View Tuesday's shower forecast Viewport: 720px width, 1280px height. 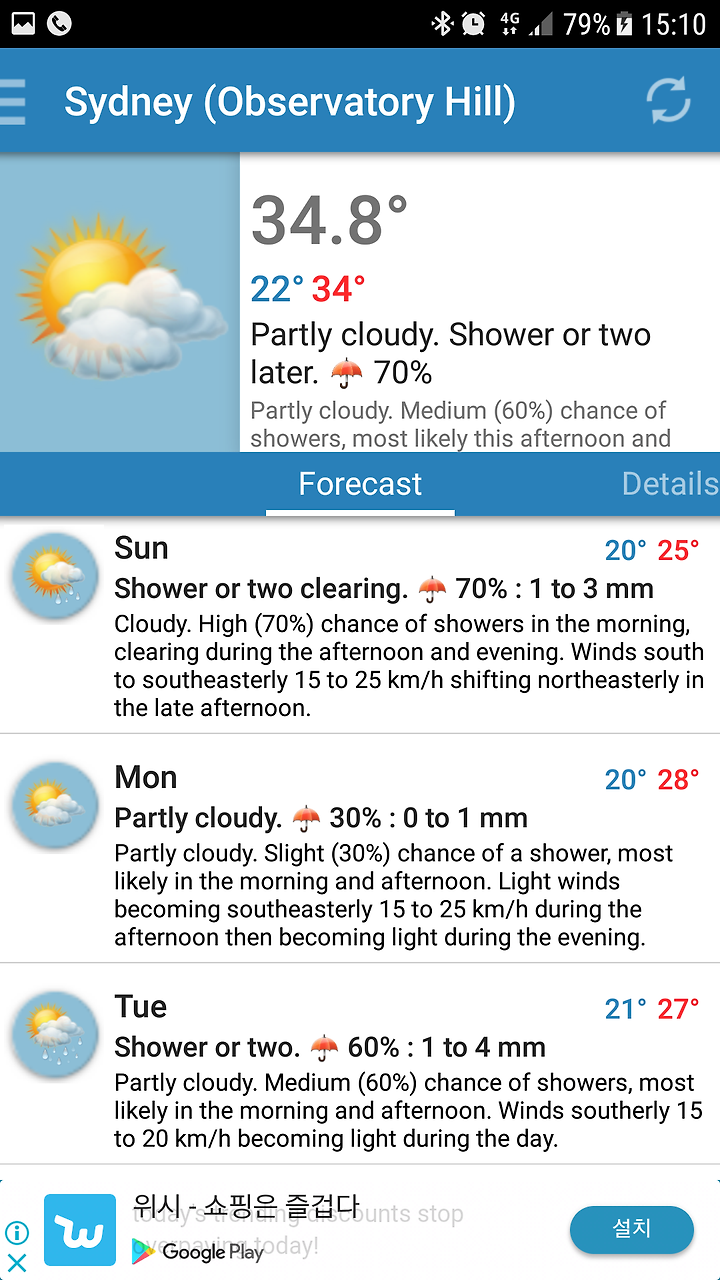[x=360, y=1065]
